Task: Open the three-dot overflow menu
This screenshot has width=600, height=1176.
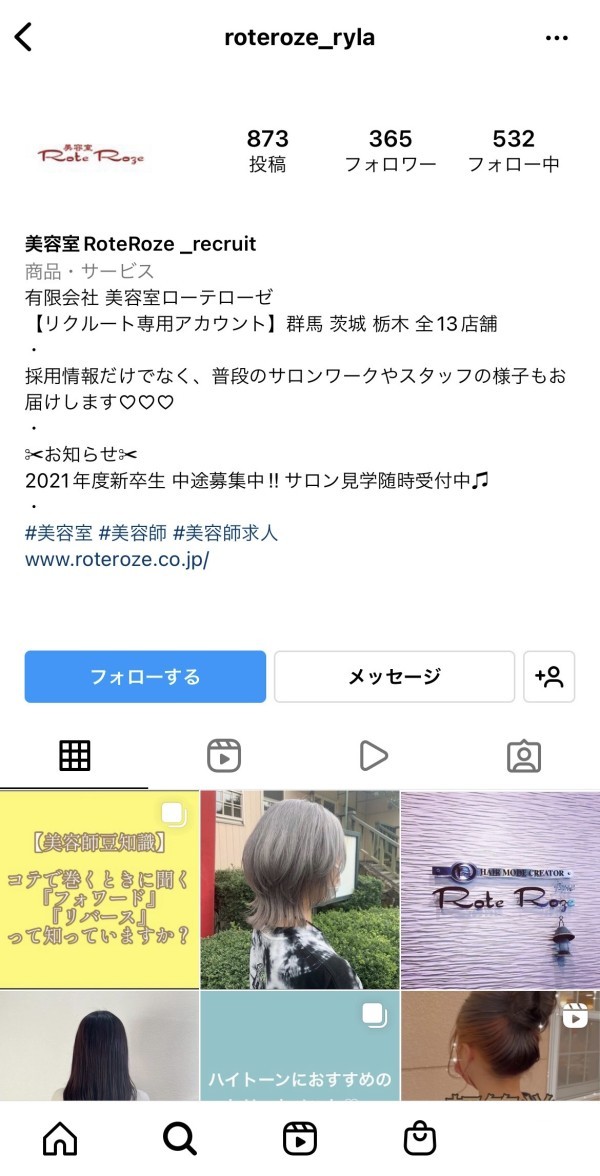Action: point(557,38)
